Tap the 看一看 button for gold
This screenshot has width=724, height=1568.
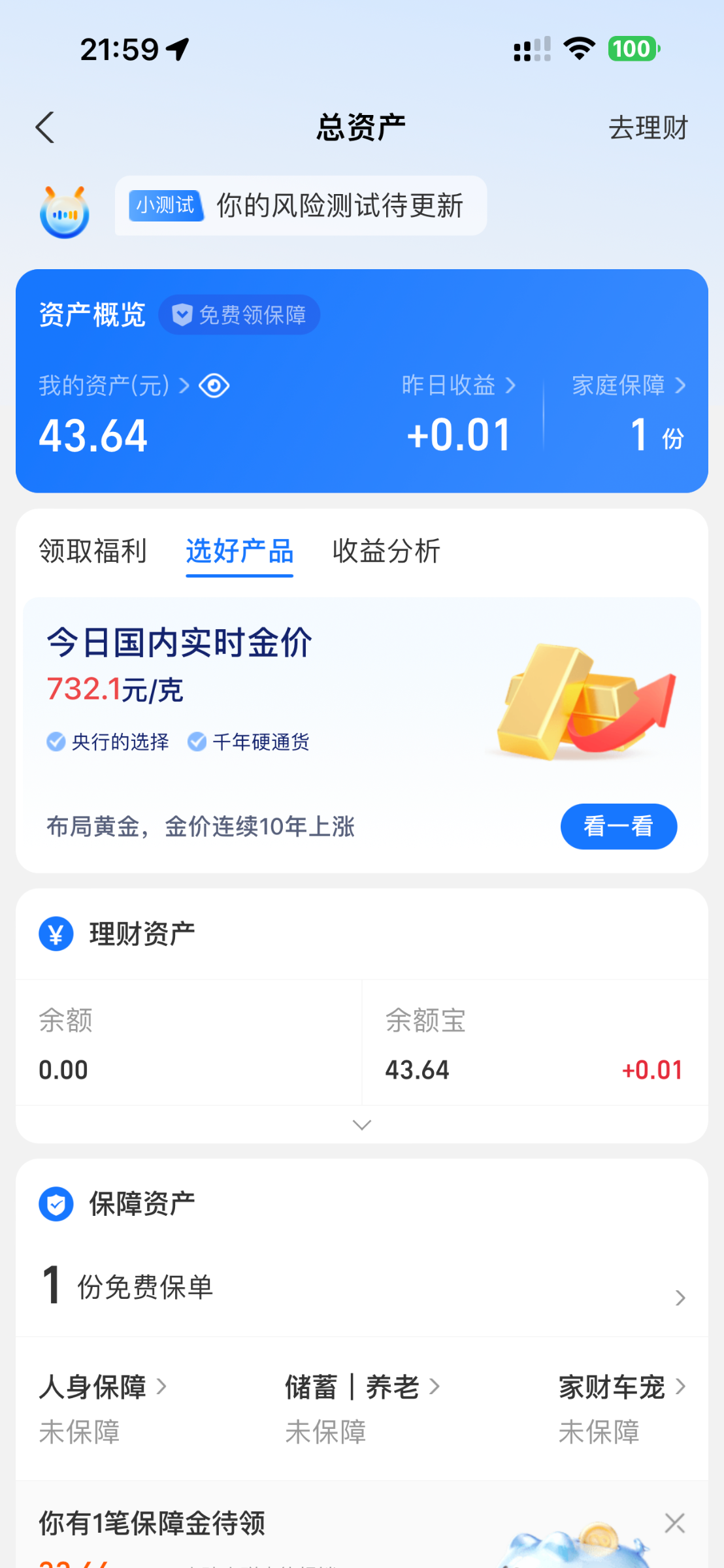[618, 826]
